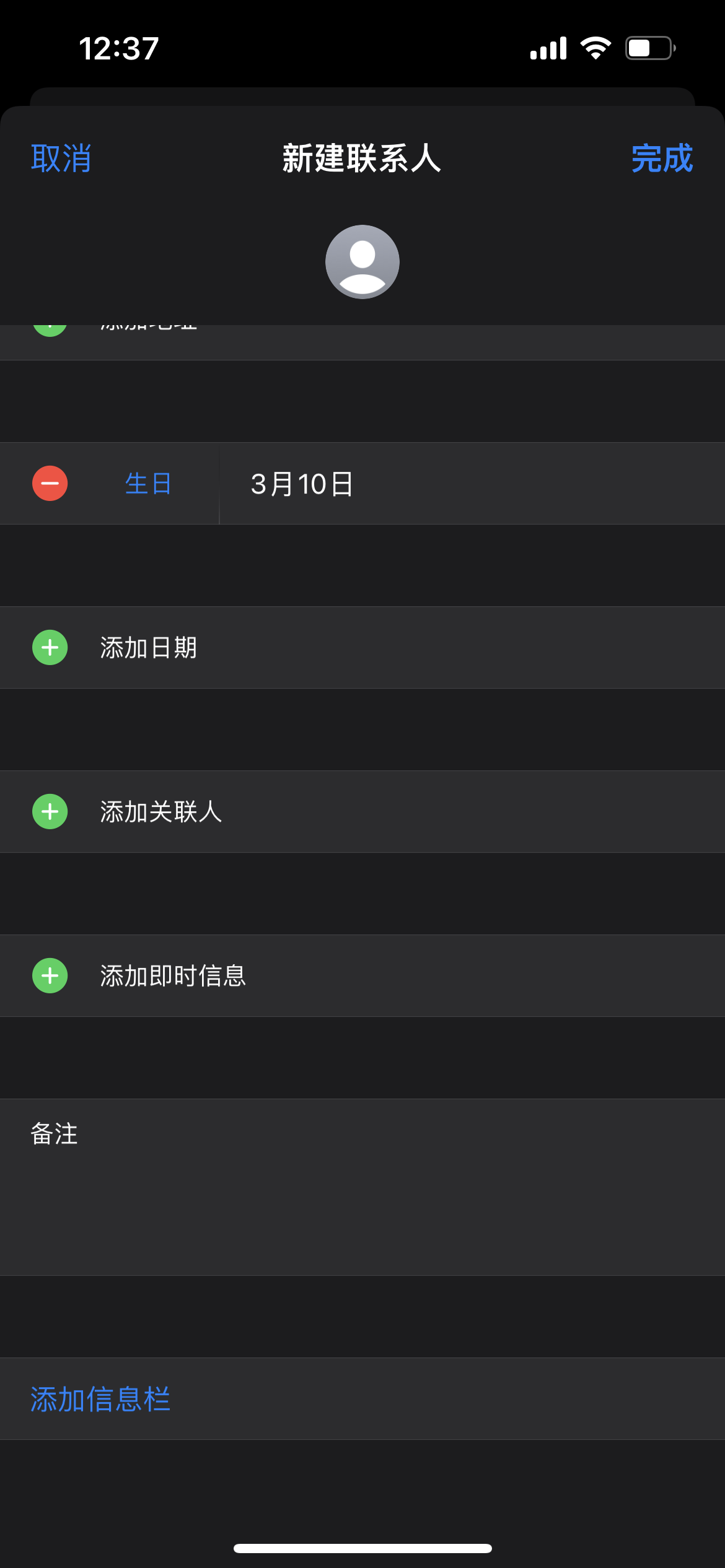Tap 完成 to save the contact
The height and width of the screenshot is (1568, 725).
click(661, 159)
